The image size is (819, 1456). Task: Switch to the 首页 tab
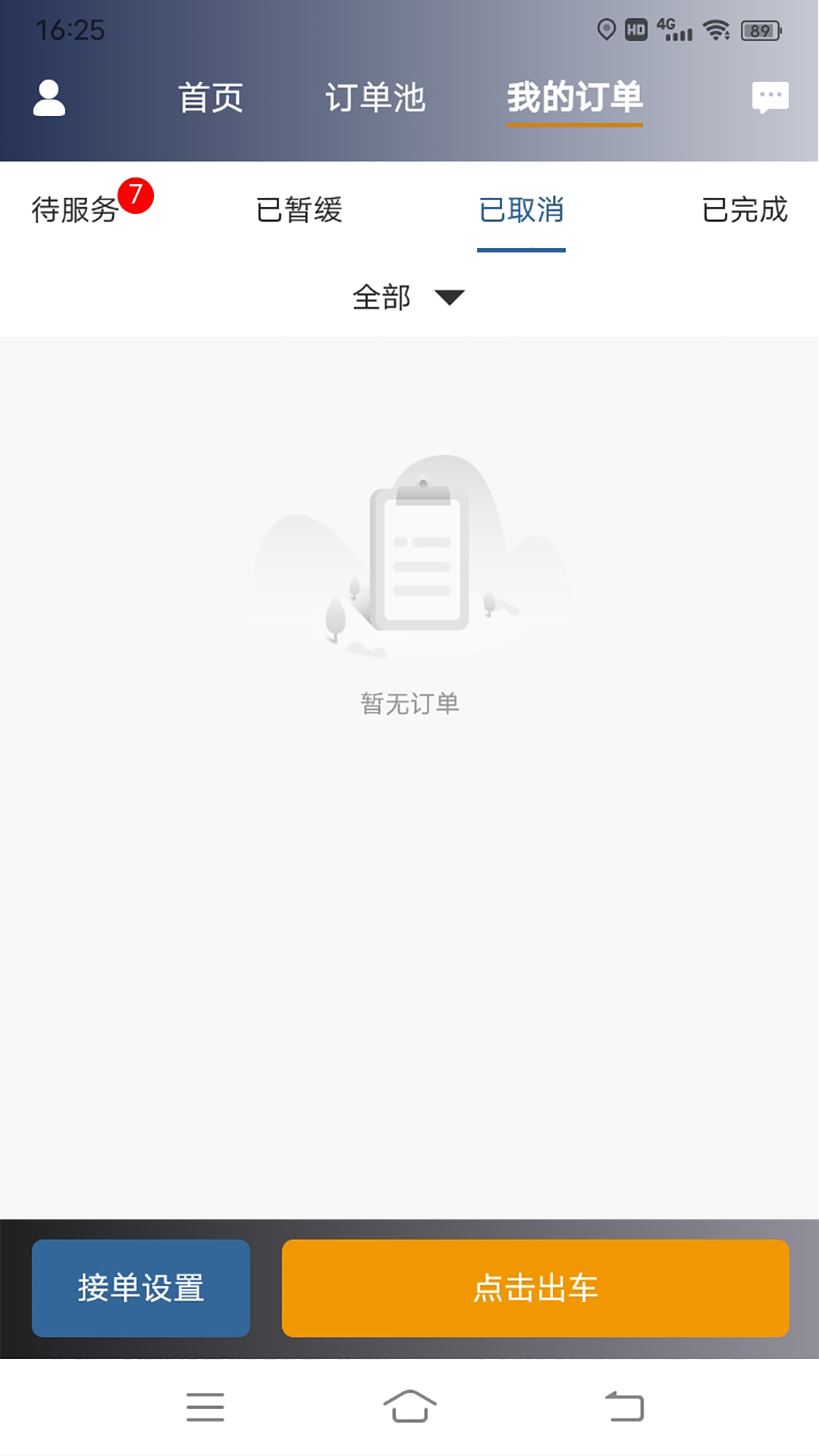point(210,99)
